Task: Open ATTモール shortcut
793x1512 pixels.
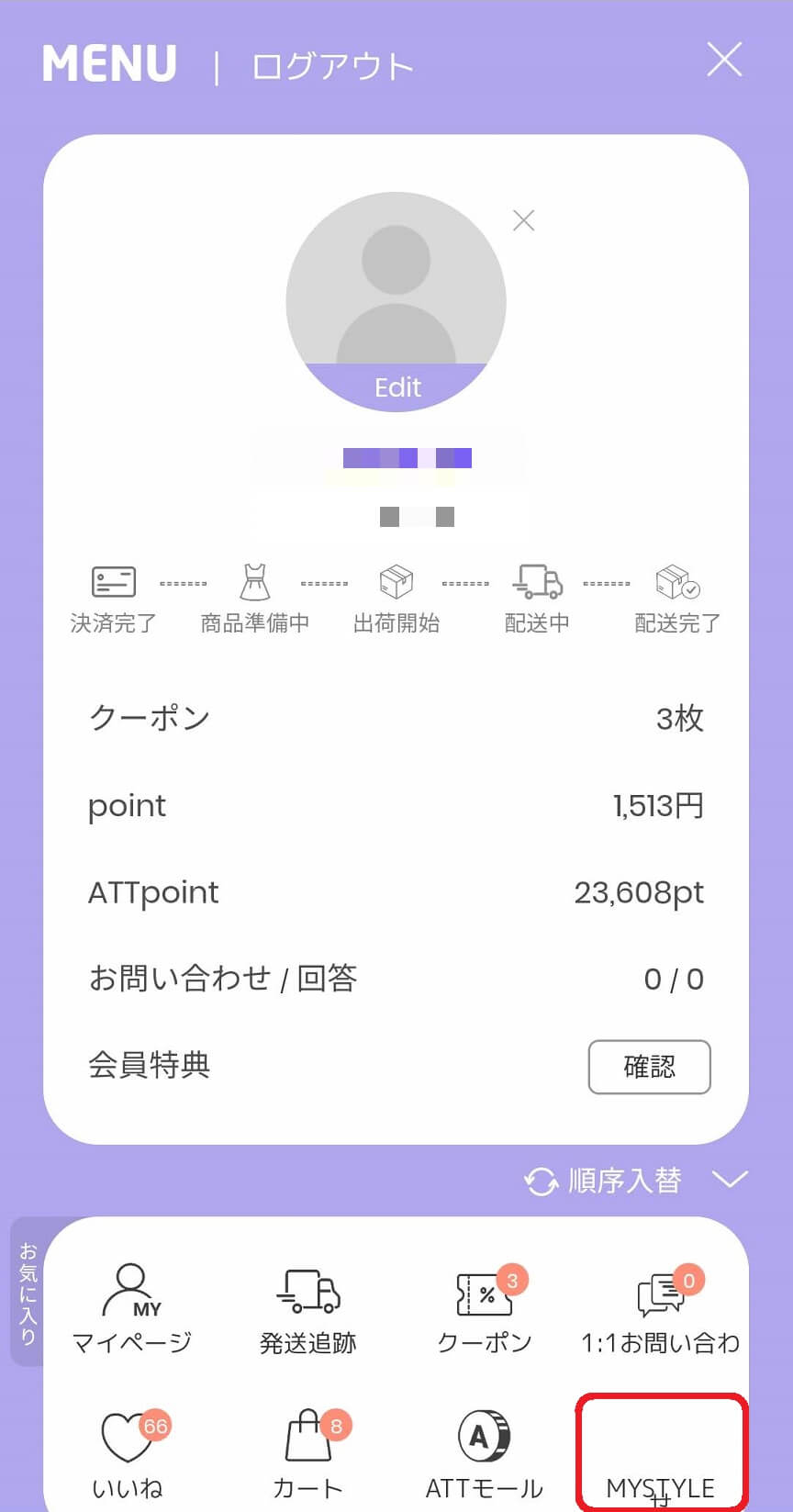Action: click(x=485, y=1455)
